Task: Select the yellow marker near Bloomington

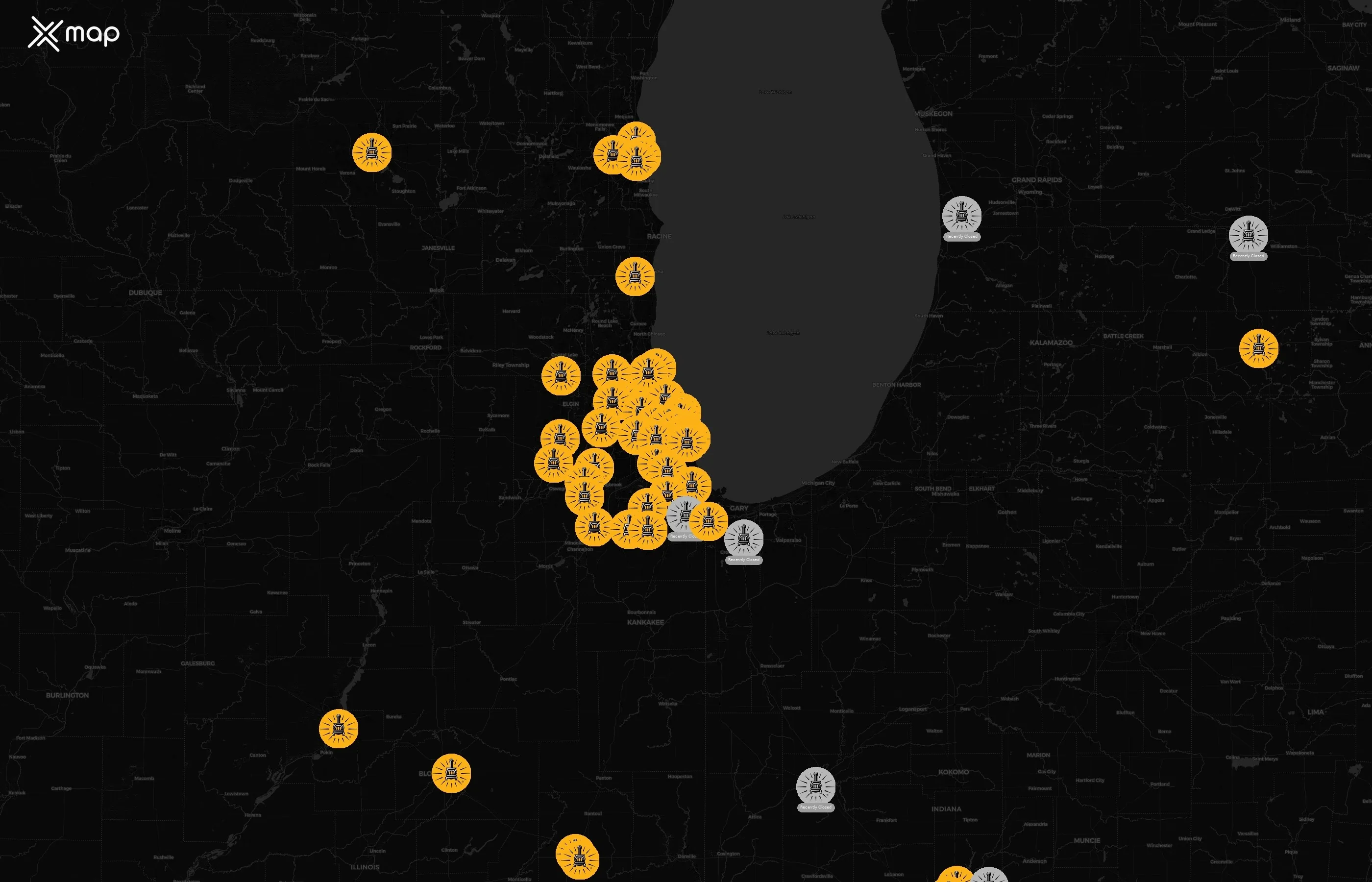Action: [x=451, y=773]
